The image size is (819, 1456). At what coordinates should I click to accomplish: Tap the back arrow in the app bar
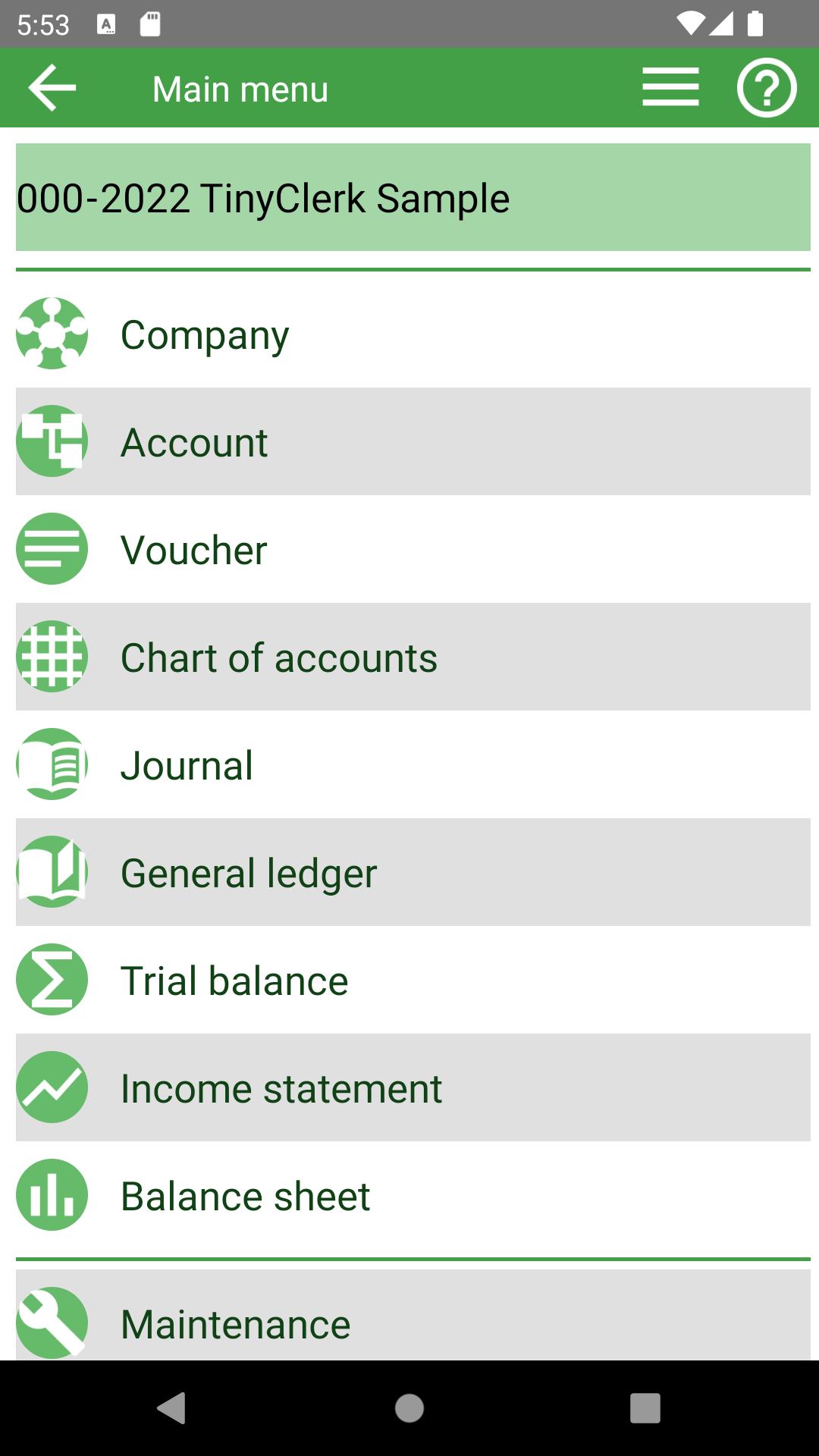52,88
